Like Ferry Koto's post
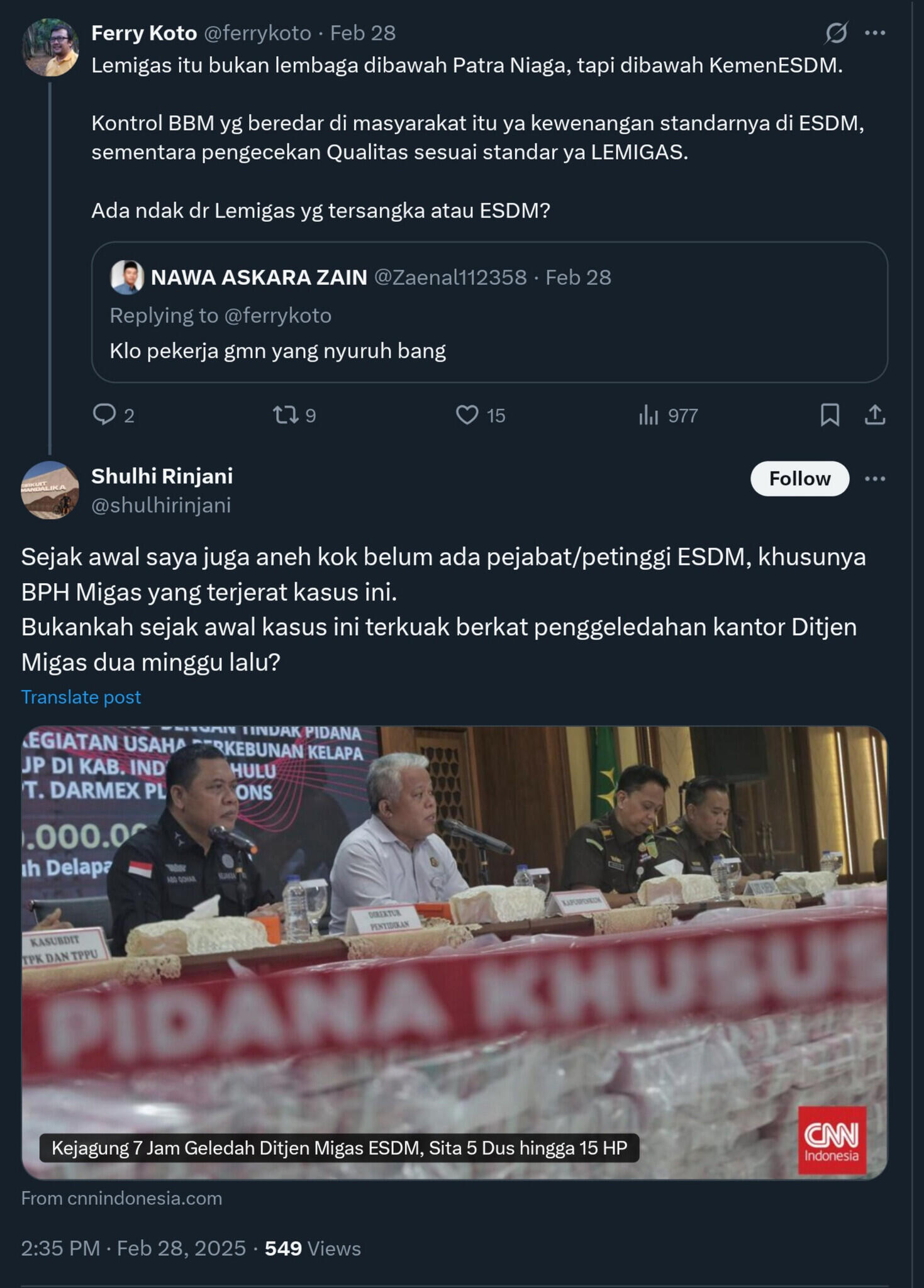Viewport: 924px width, 1288px height. (467, 415)
